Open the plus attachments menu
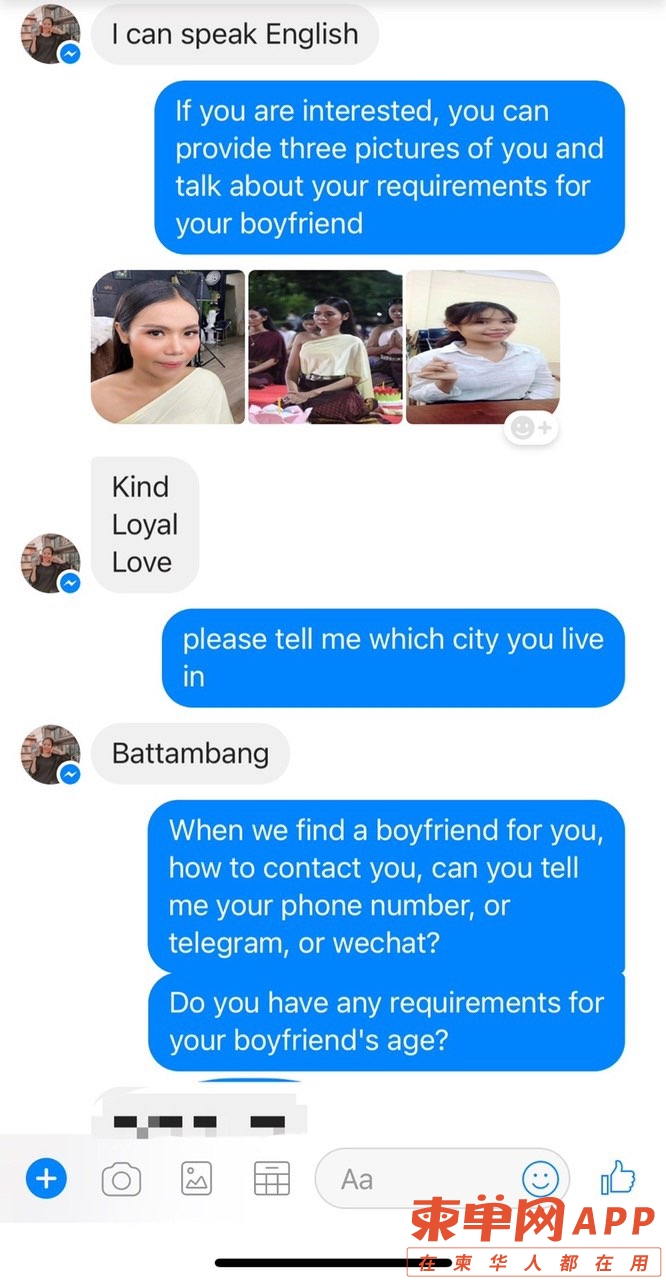The width and height of the screenshot is (666, 1280). (x=46, y=1179)
